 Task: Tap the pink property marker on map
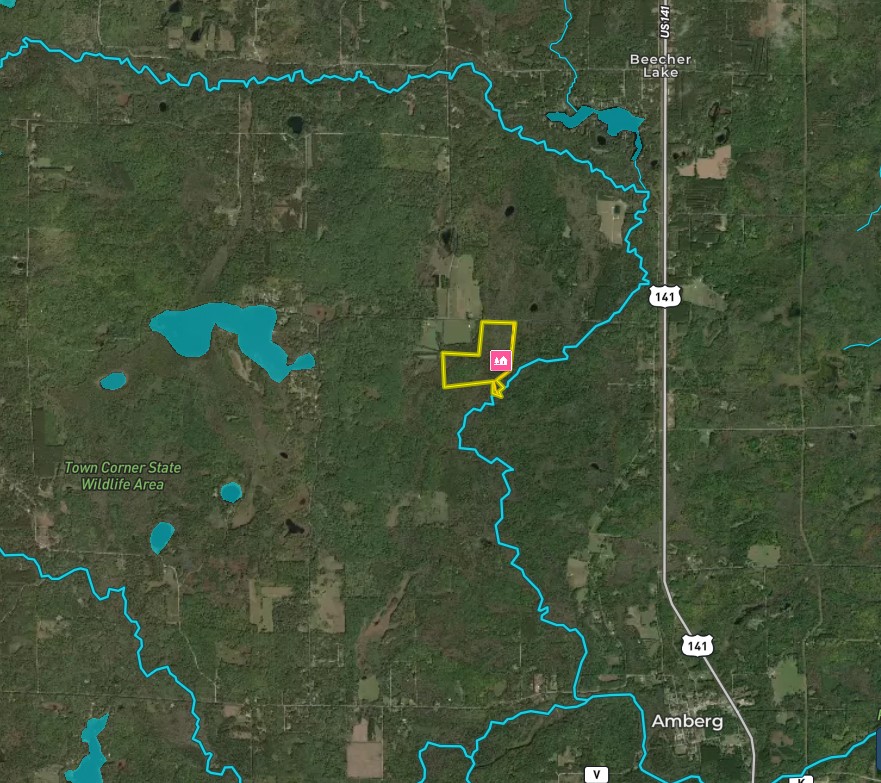point(501,360)
